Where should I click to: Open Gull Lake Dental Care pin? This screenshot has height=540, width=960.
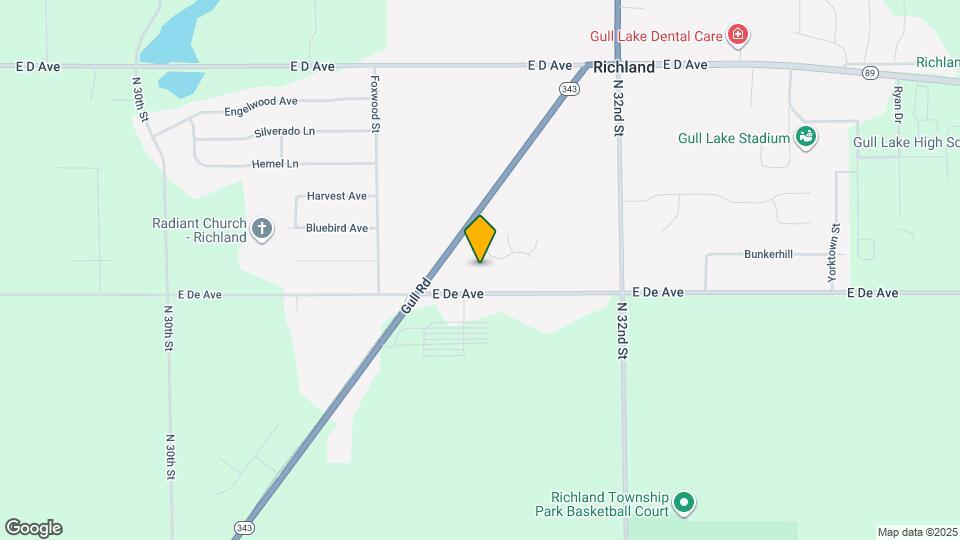point(738,36)
